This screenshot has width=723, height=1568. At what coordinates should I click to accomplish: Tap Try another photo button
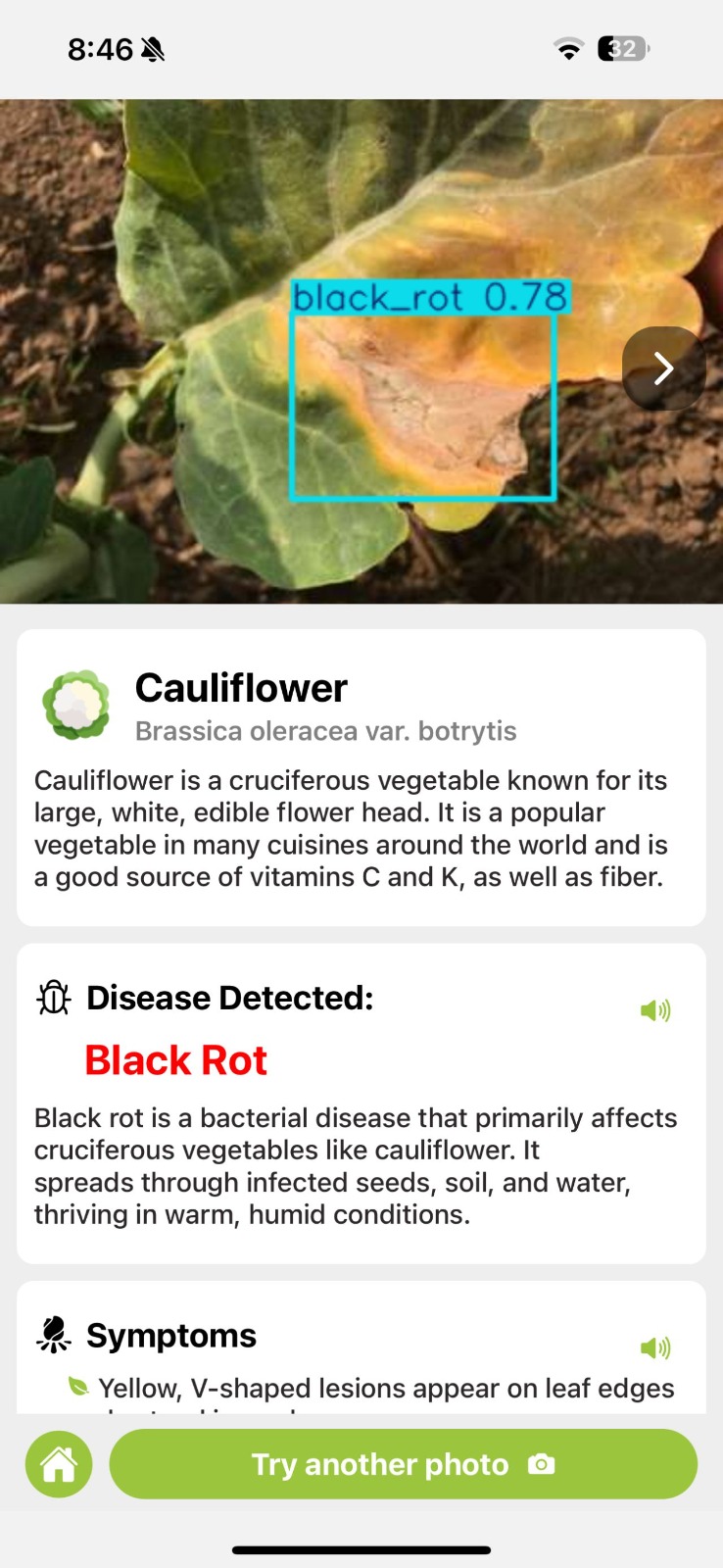click(x=403, y=1464)
